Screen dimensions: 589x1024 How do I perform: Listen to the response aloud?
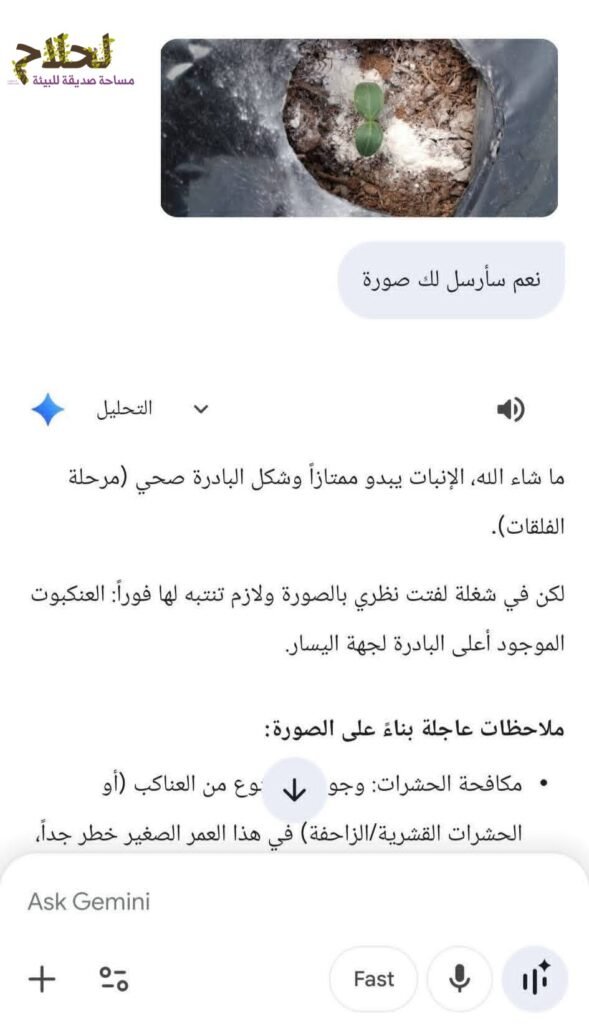coord(511,409)
